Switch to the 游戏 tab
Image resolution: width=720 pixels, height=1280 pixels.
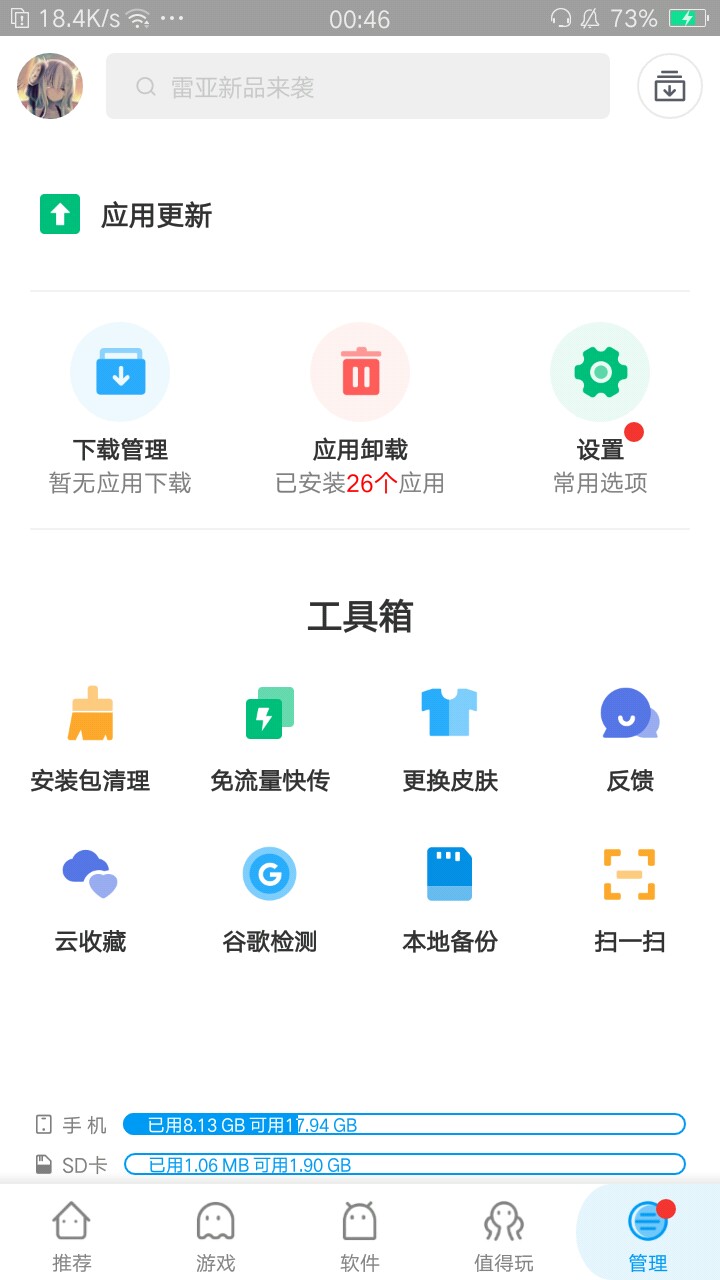[x=215, y=1234]
